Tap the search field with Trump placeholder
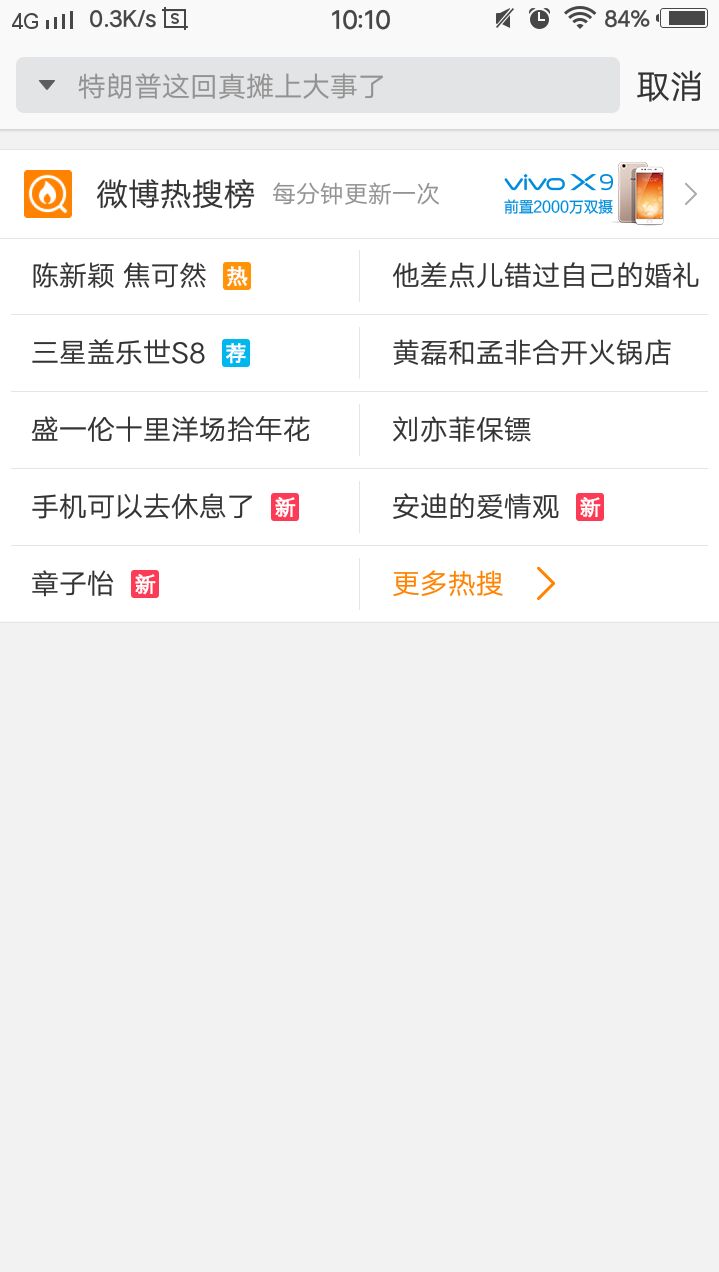 coord(340,86)
